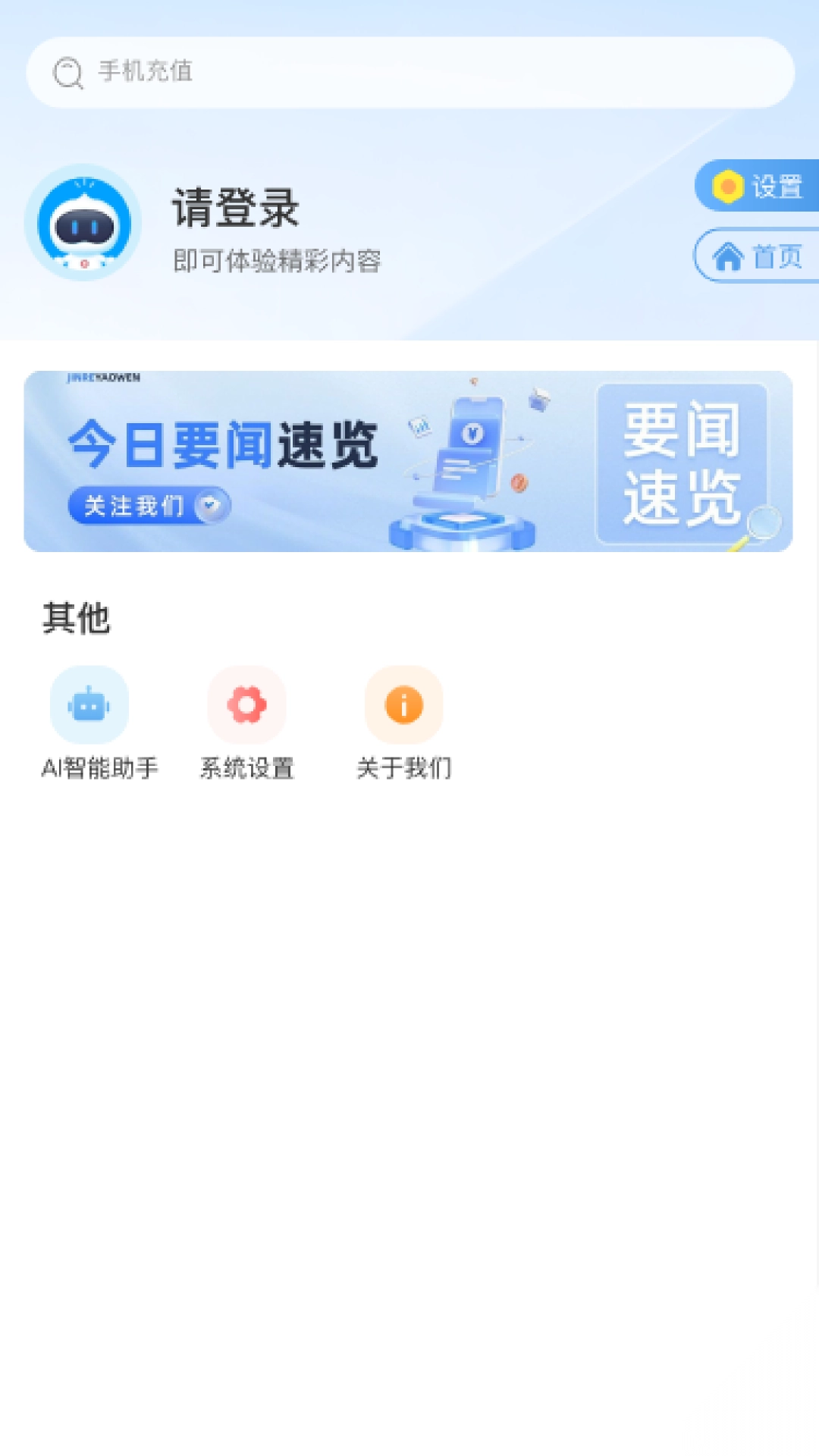This screenshot has height=1456, width=819.
Task: Open 系统设置 via the red gear icon
Action: point(246,704)
